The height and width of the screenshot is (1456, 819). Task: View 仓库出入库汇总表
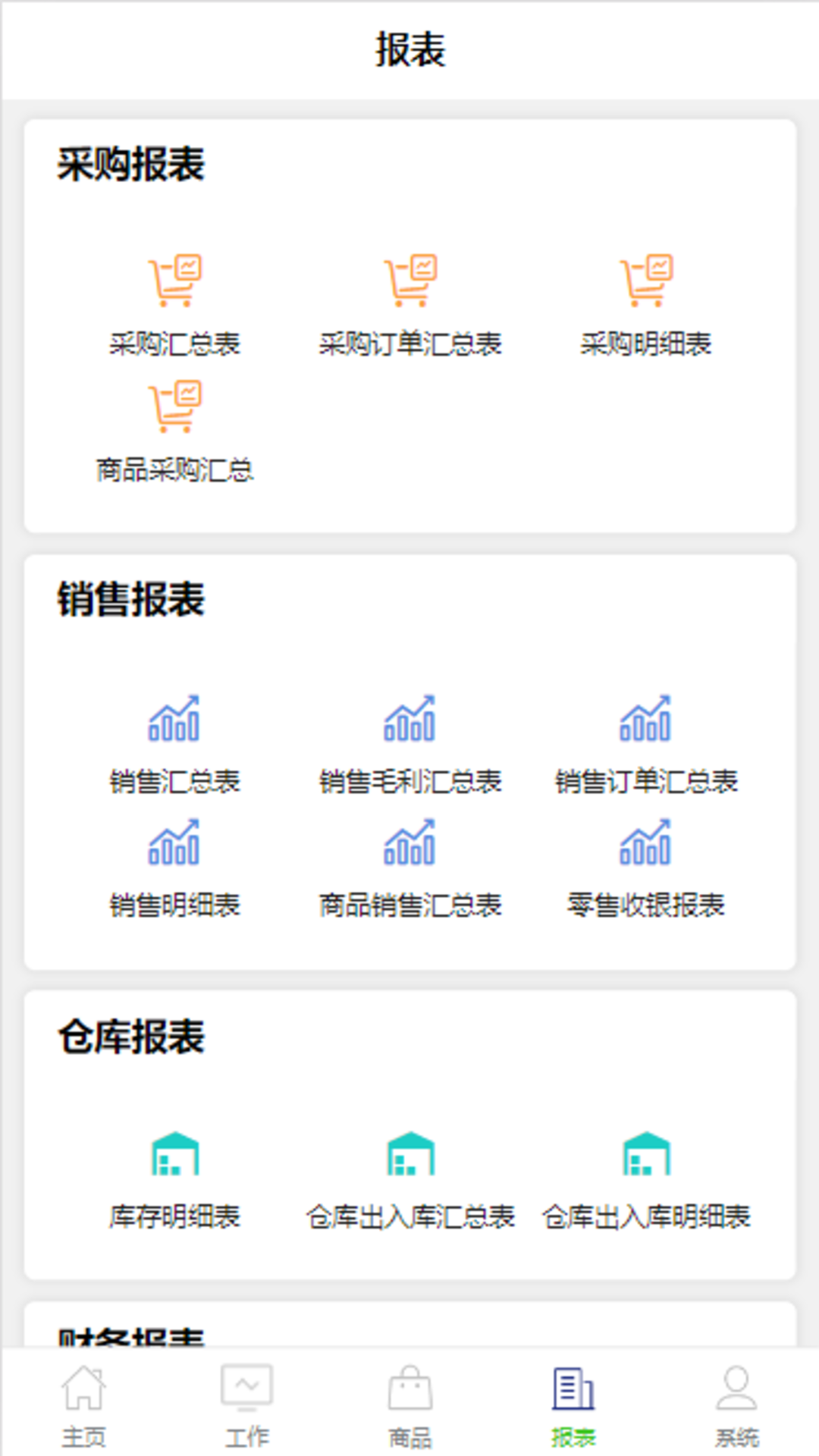[x=410, y=1180]
